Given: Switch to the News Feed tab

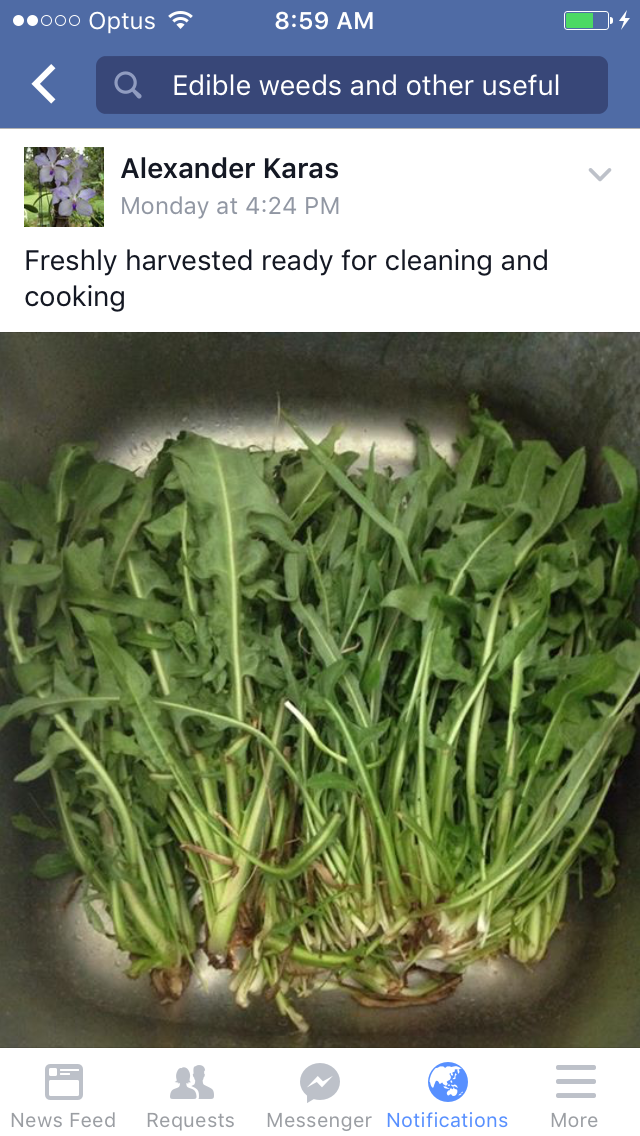Looking at the screenshot, I should pos(64,1095).
